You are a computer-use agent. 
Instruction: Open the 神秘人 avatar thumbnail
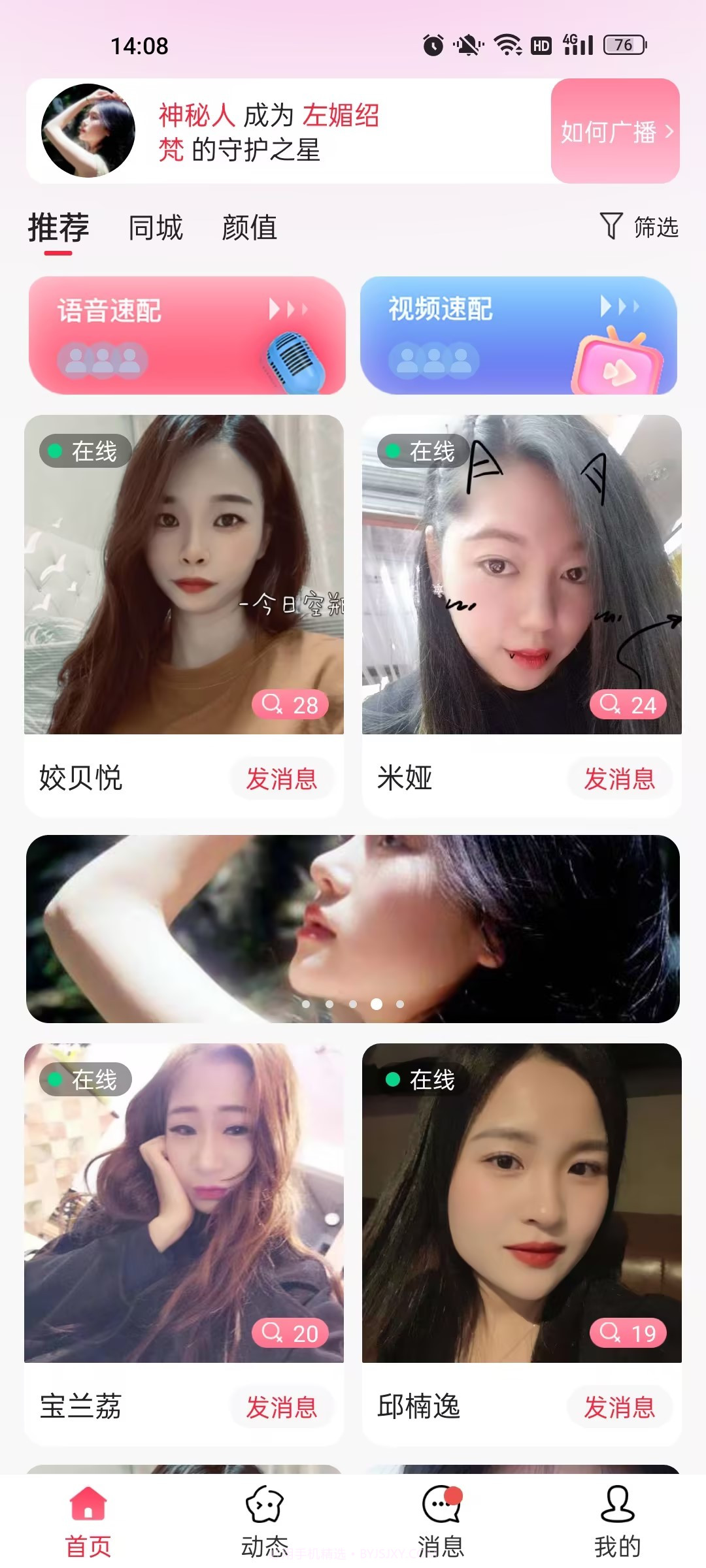tap(89, 131)
